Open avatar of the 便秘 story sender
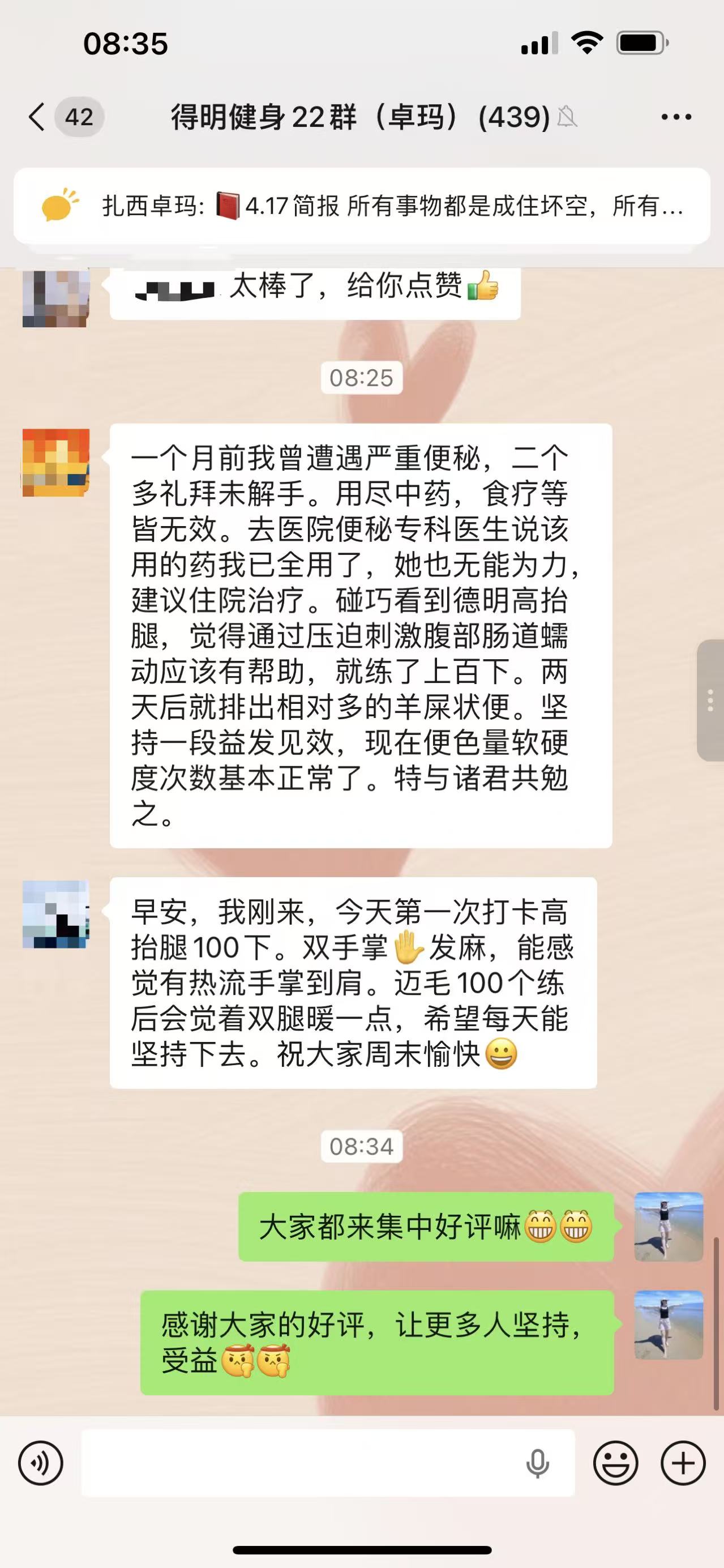The height and width of the screenshot is (1568, 724). pos(56,463)
